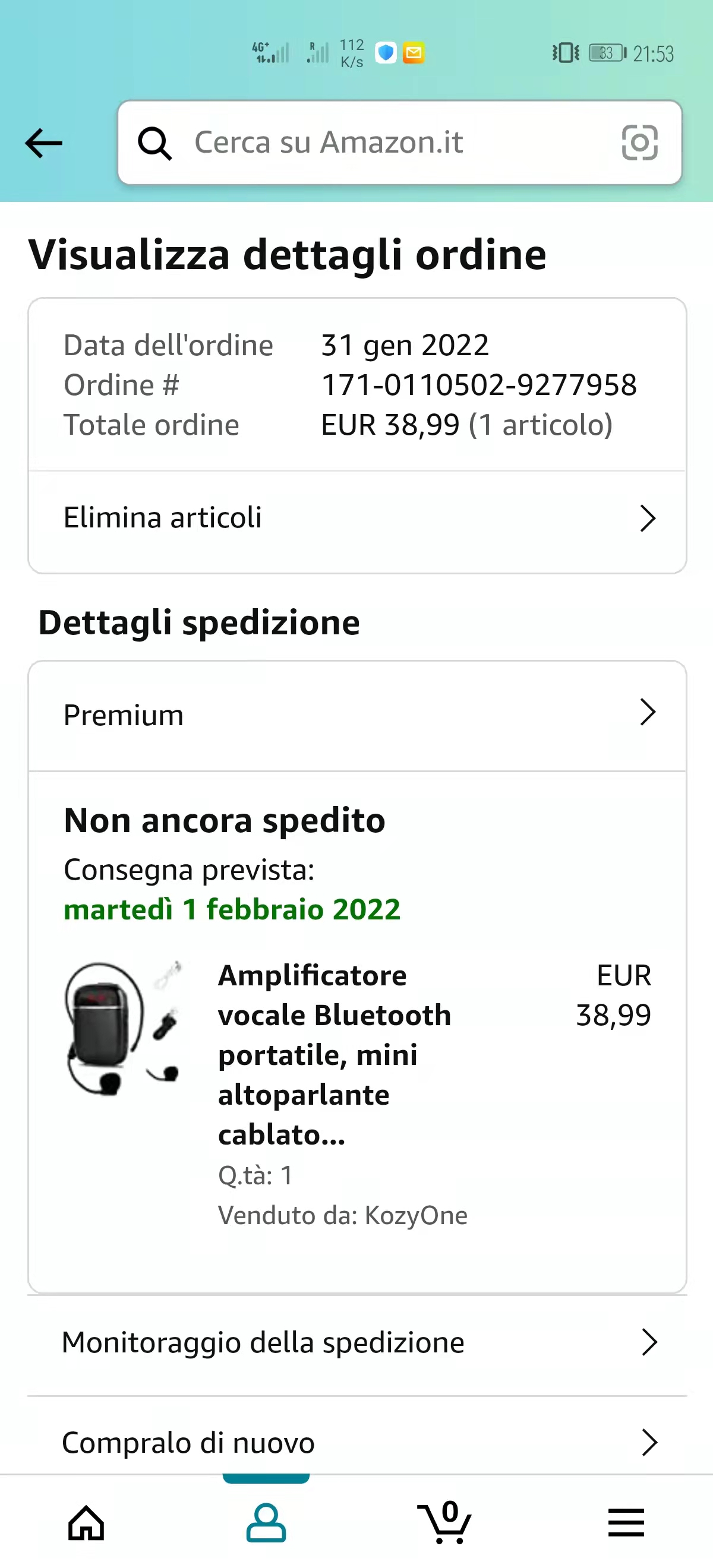
Task: Open the shopping cart tab
Action: 444,1523
